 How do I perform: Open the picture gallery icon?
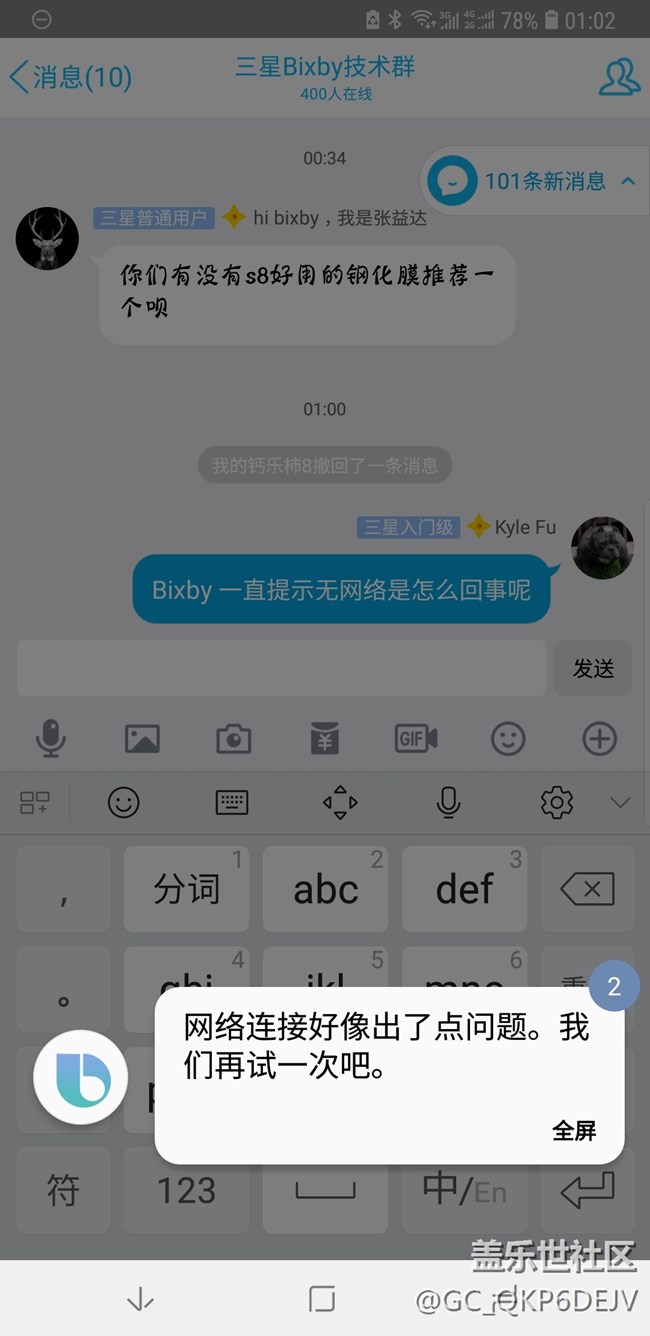[142, 739]
